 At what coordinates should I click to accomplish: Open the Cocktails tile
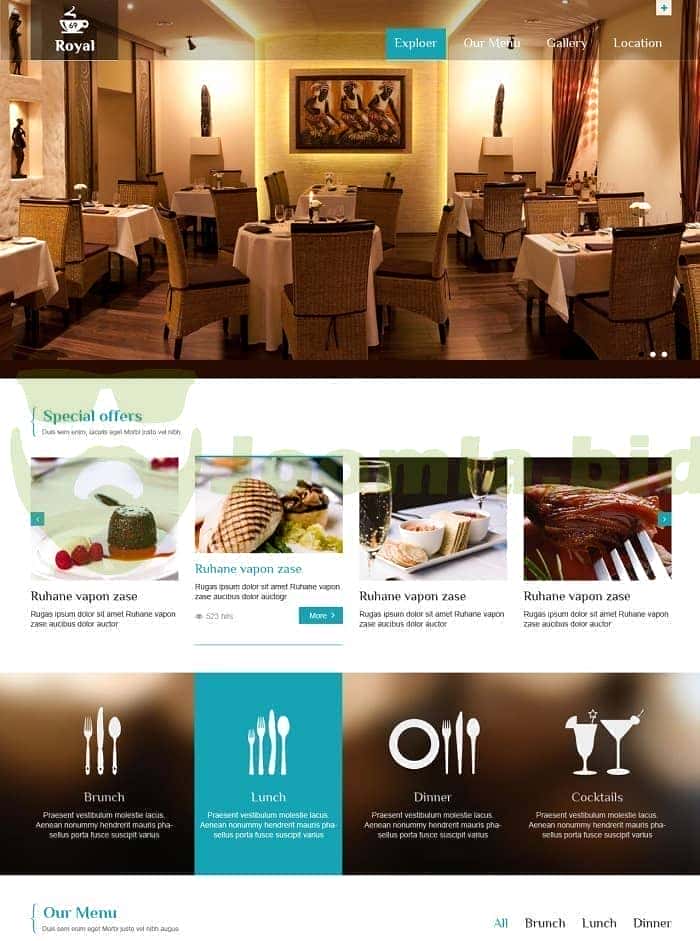point(597,774)
